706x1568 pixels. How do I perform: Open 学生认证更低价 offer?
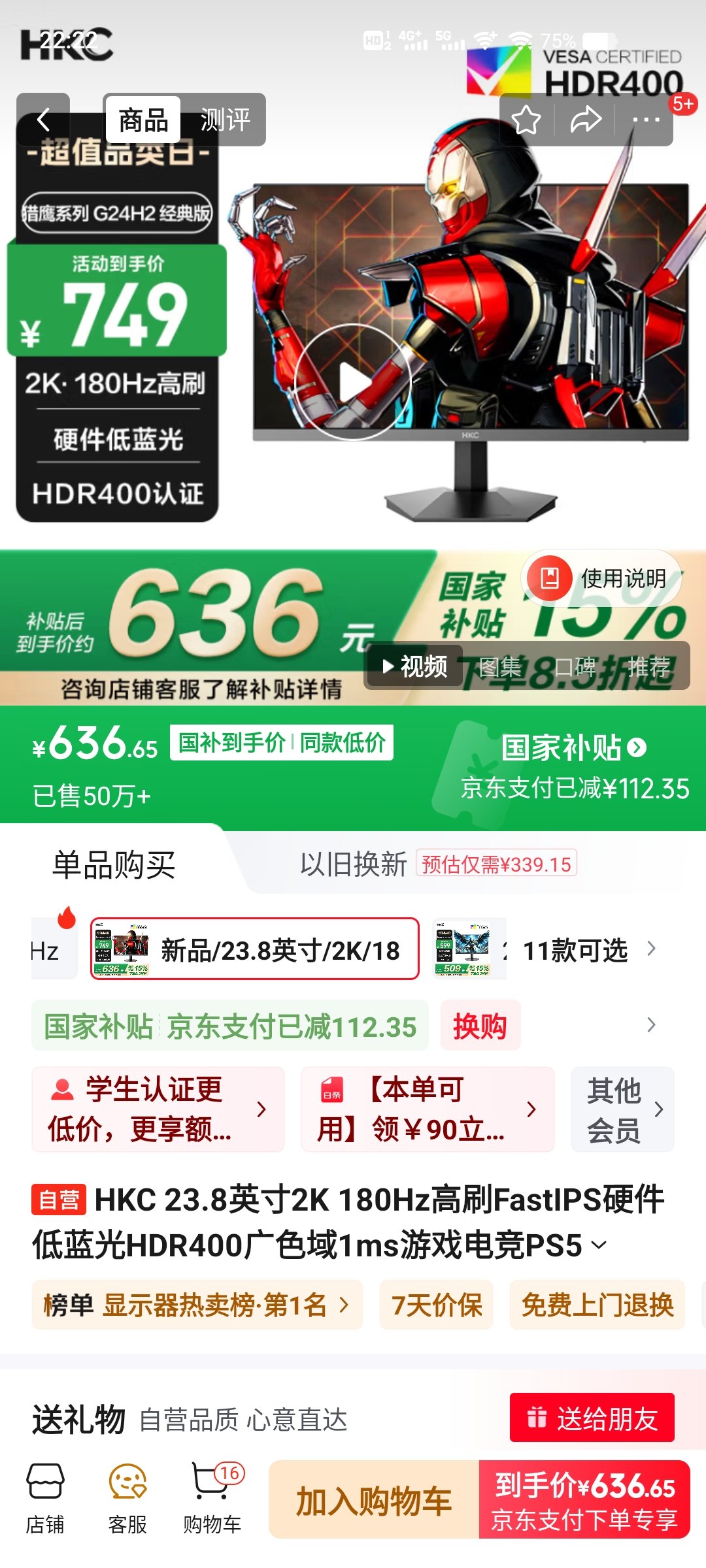[158, 1109]
